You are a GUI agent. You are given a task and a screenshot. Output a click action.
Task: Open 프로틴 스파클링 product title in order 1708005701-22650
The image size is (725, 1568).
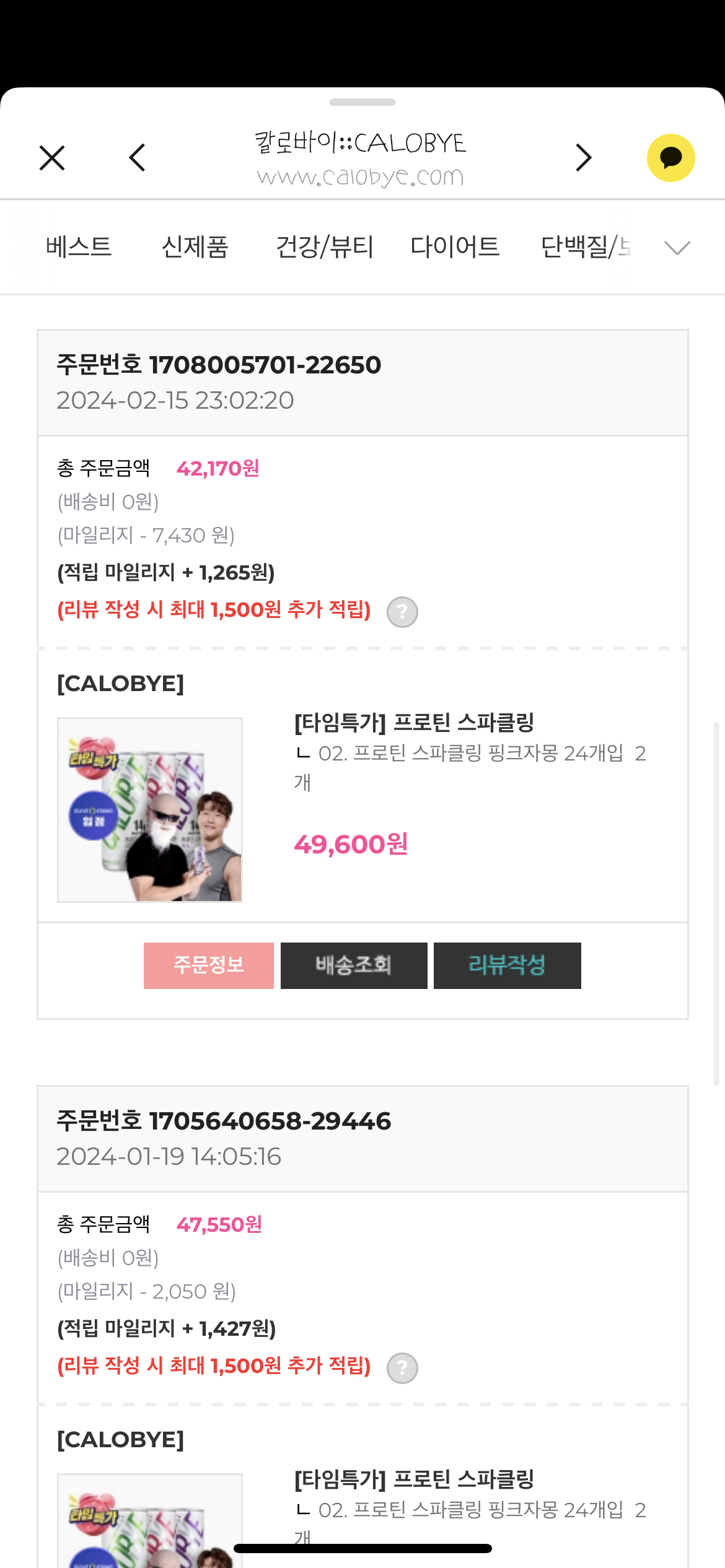[x=414, y=722]
